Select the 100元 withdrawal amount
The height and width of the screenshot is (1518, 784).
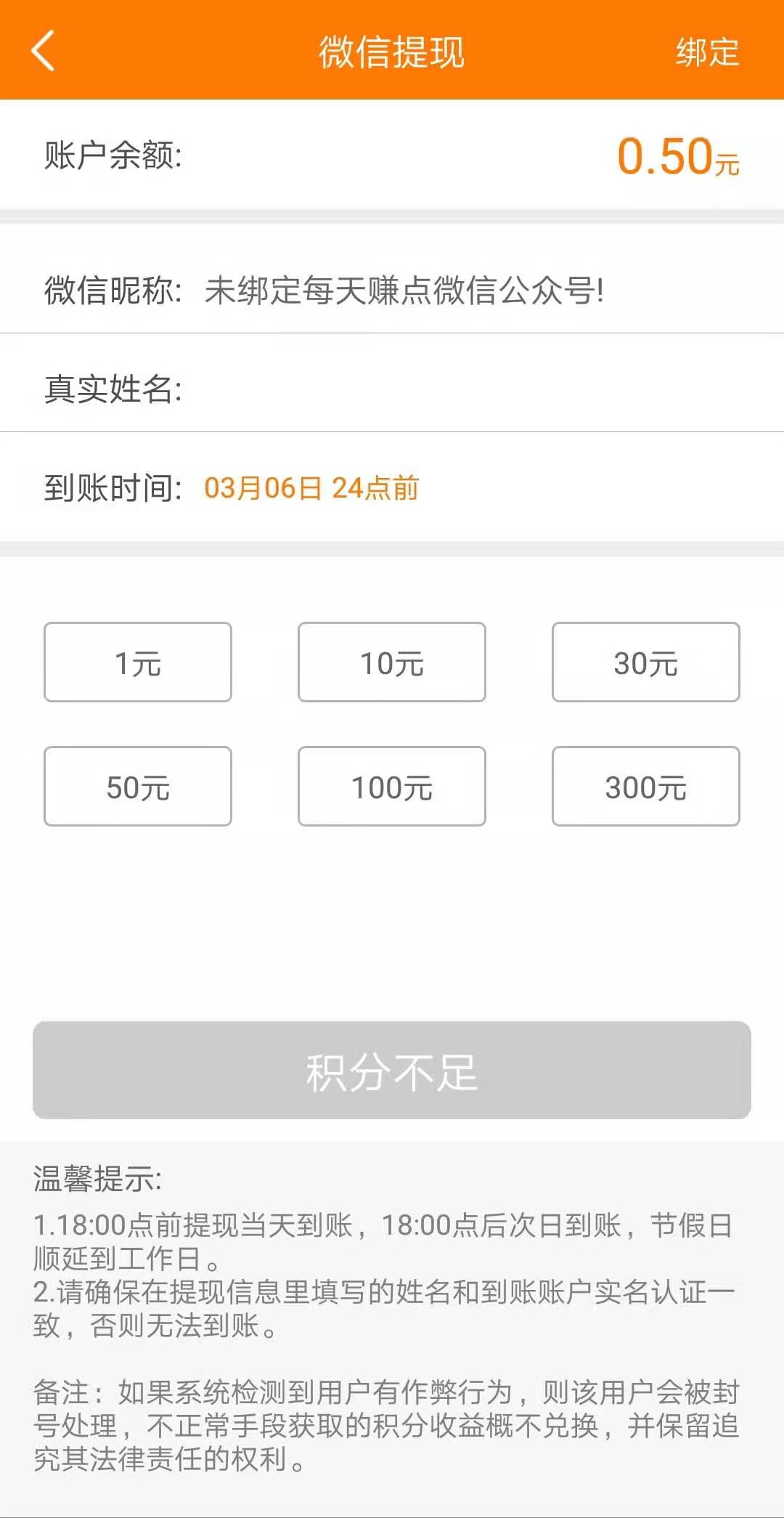pyautogui.click(x=391, y=786)
